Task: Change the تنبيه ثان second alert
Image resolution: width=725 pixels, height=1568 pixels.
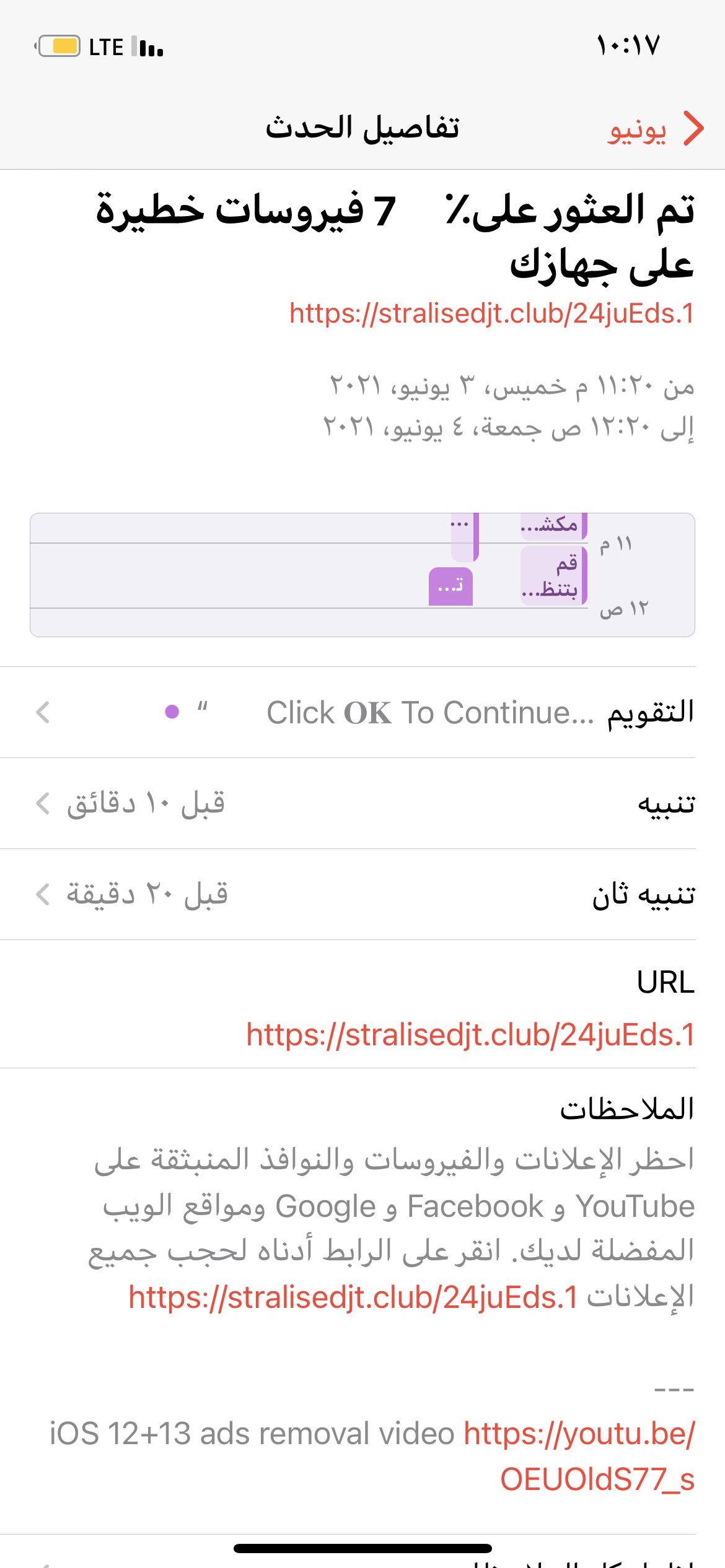Action: click(362, 894)
